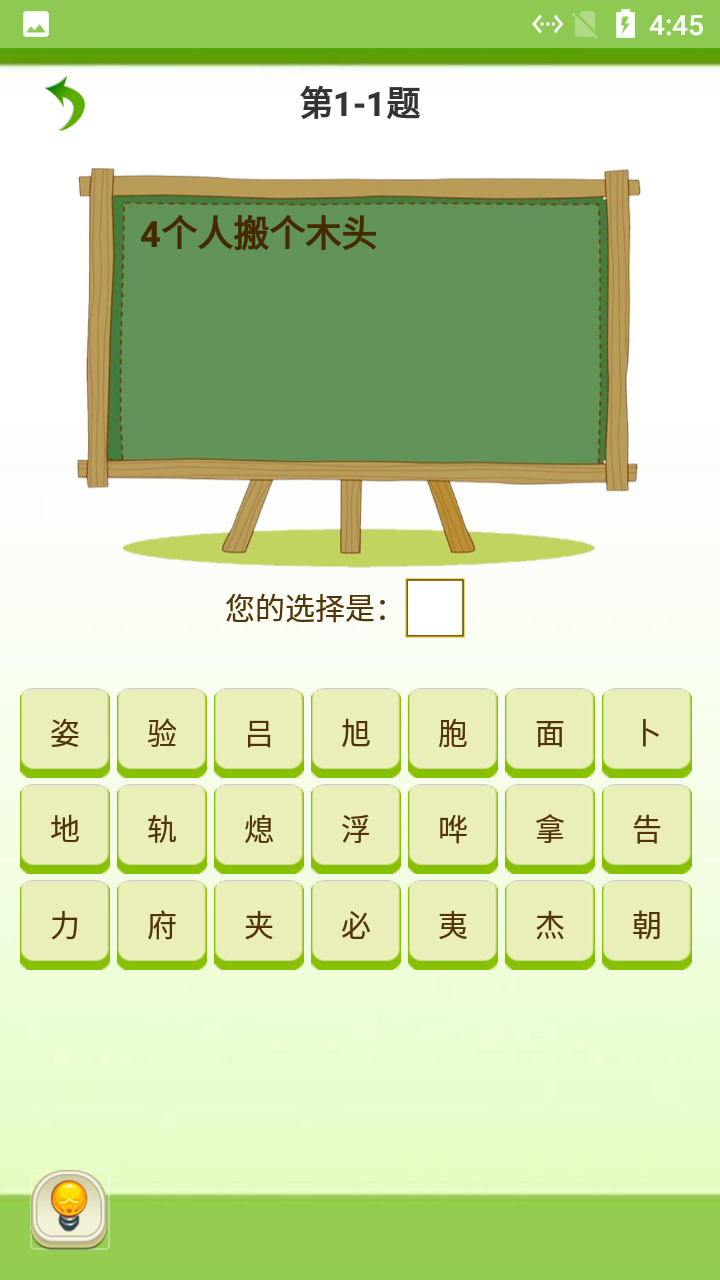This screenshot has height=1280, width=720.
Task: Tap the tile 哗
Action: click(452, 827)
